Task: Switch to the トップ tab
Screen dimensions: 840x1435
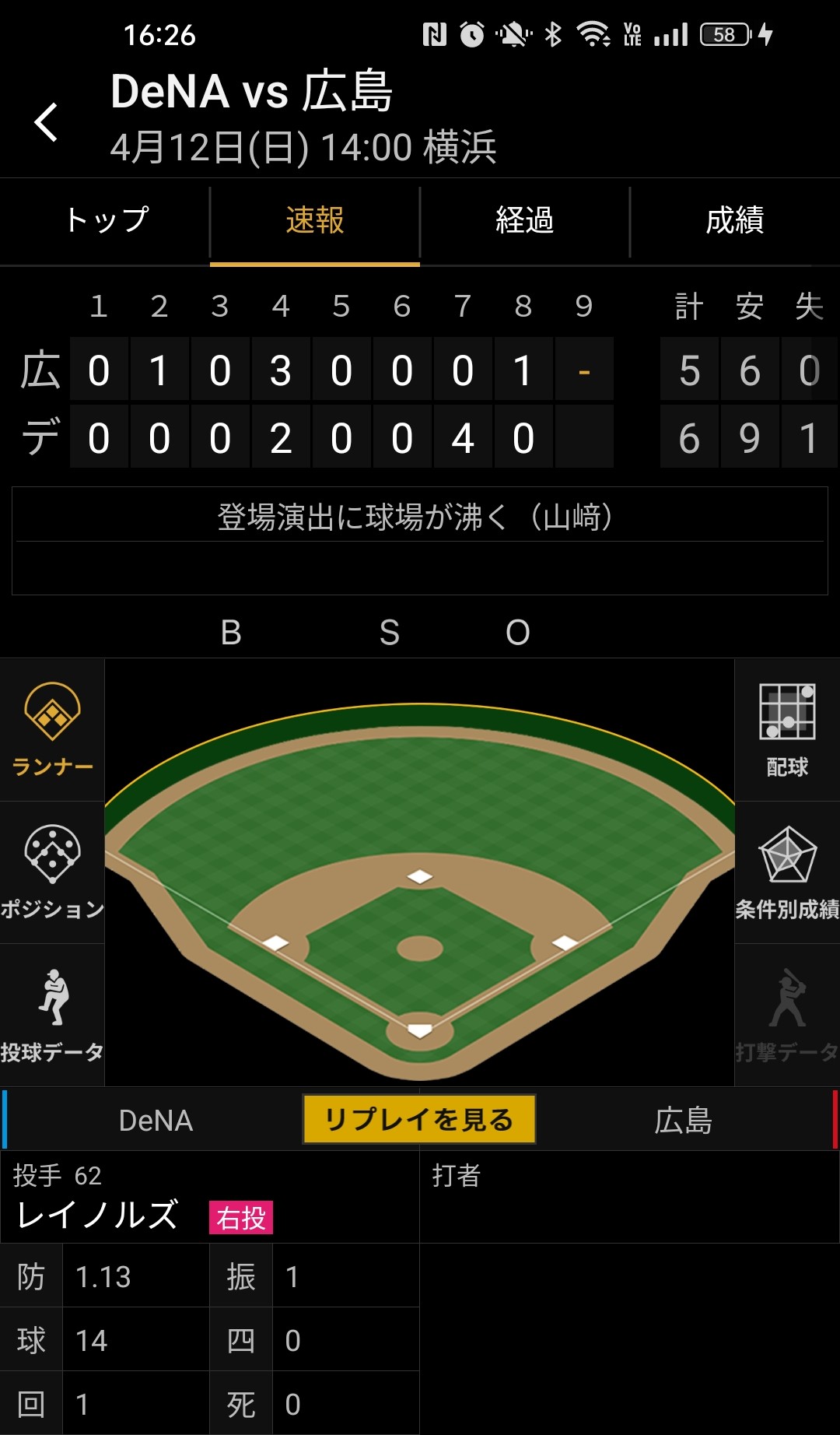Action: click(x=106, y=221)
